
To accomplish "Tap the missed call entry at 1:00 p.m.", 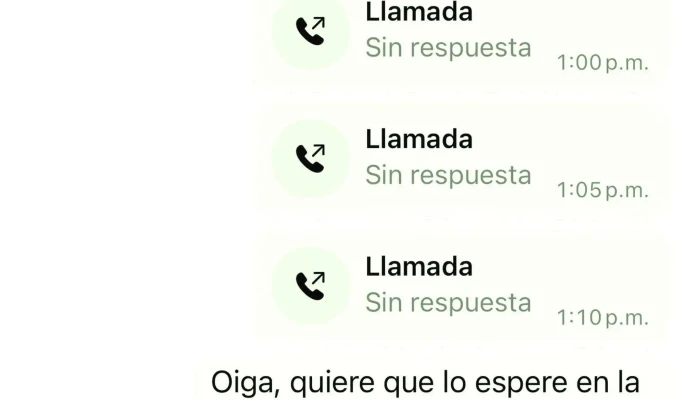I will (x=460, y=35).
